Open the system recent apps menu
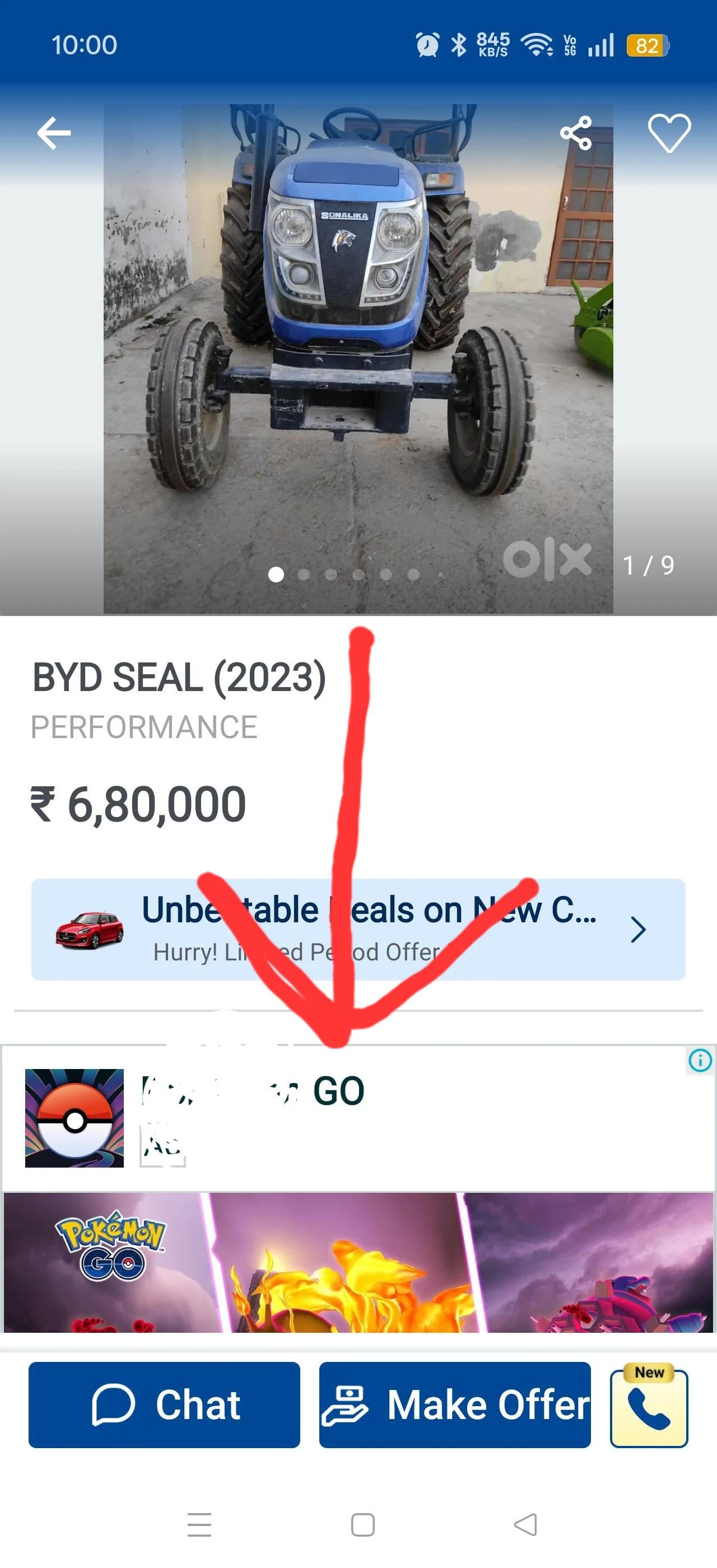 pos(199,1524)
